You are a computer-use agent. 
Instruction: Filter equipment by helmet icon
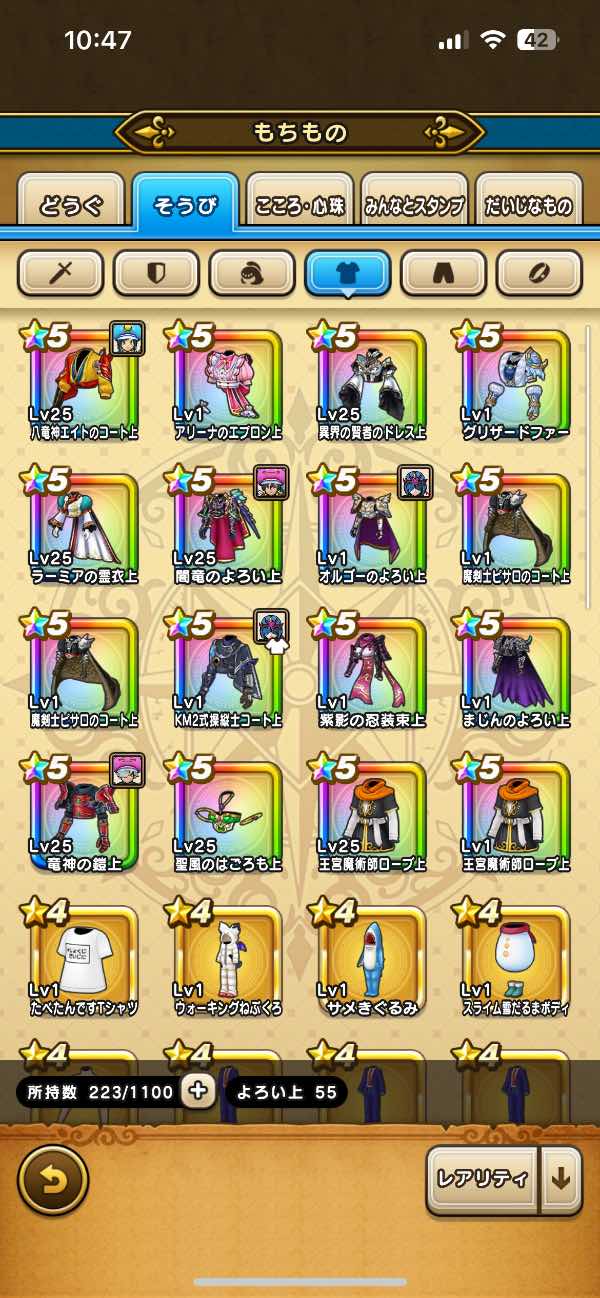[x=252, y=272]
